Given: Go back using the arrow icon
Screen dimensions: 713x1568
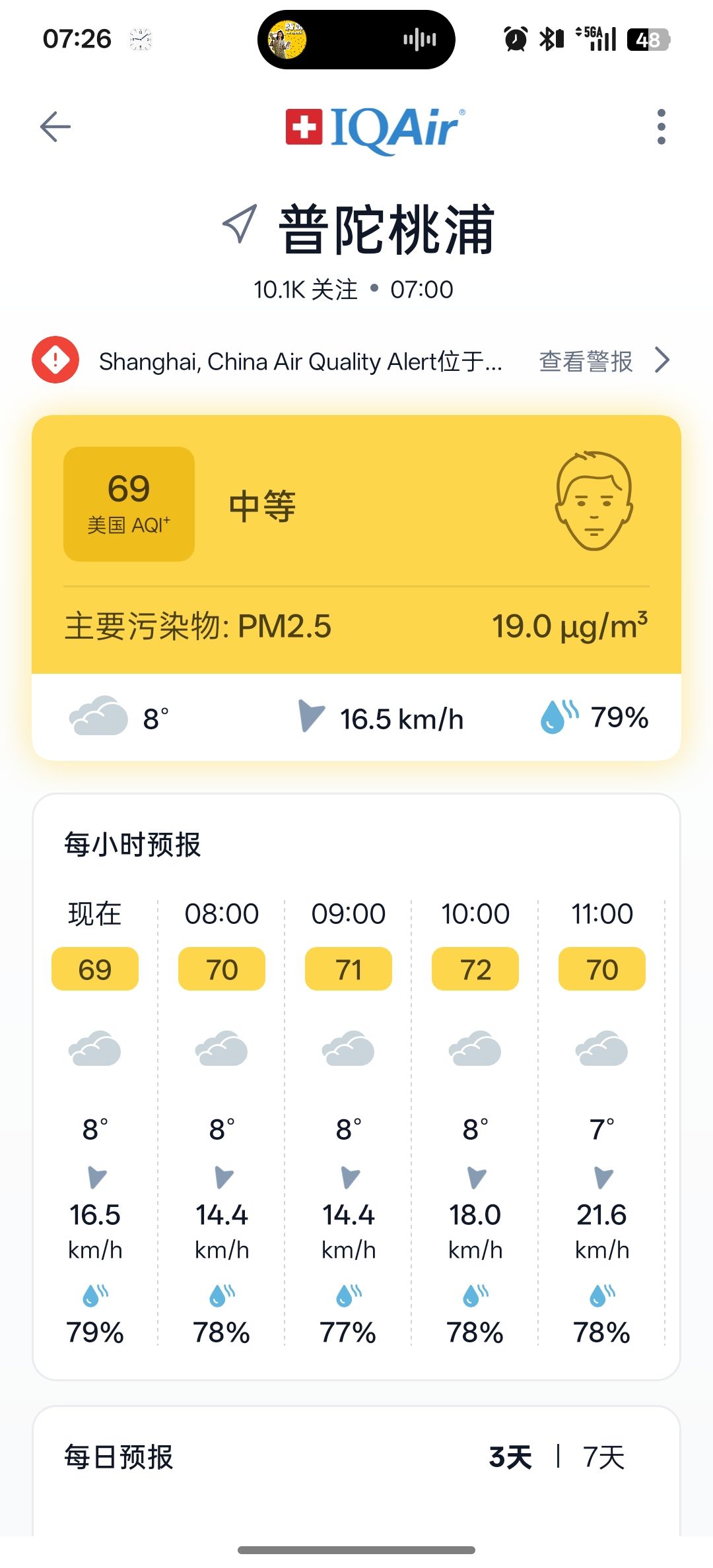Looking at the screenshot, I should pyautogui.click(x=55, y=126).
